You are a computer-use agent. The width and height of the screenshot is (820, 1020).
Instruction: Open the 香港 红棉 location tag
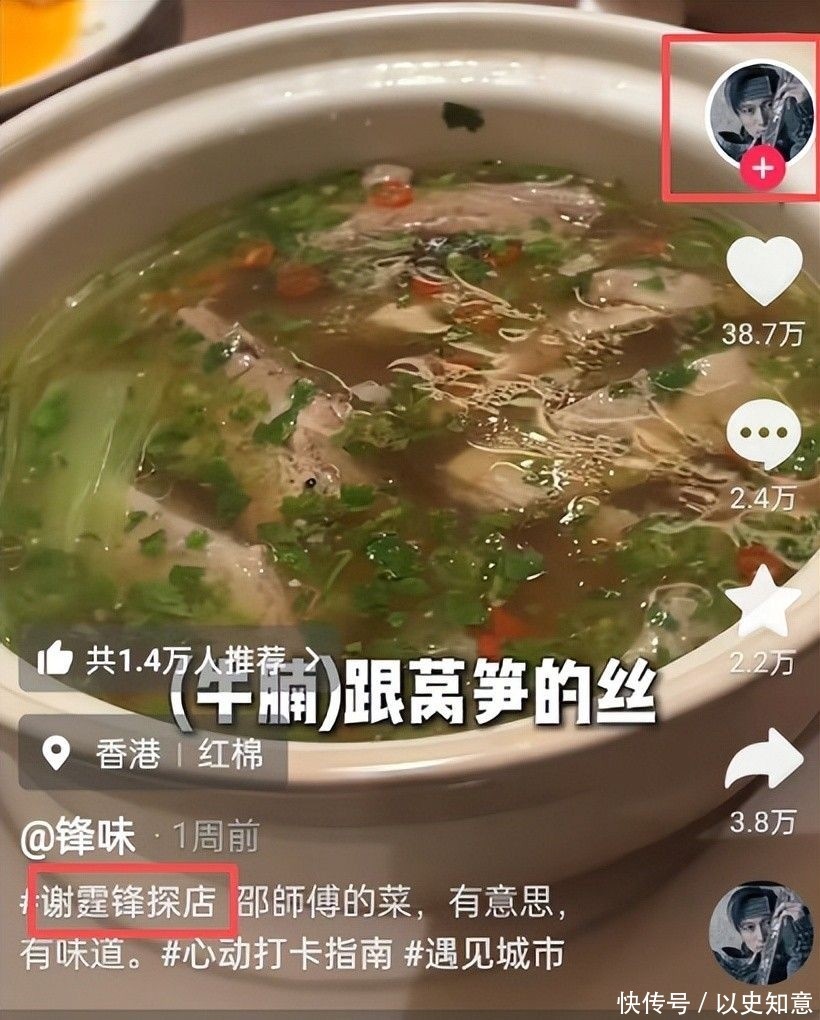point(152,753)
